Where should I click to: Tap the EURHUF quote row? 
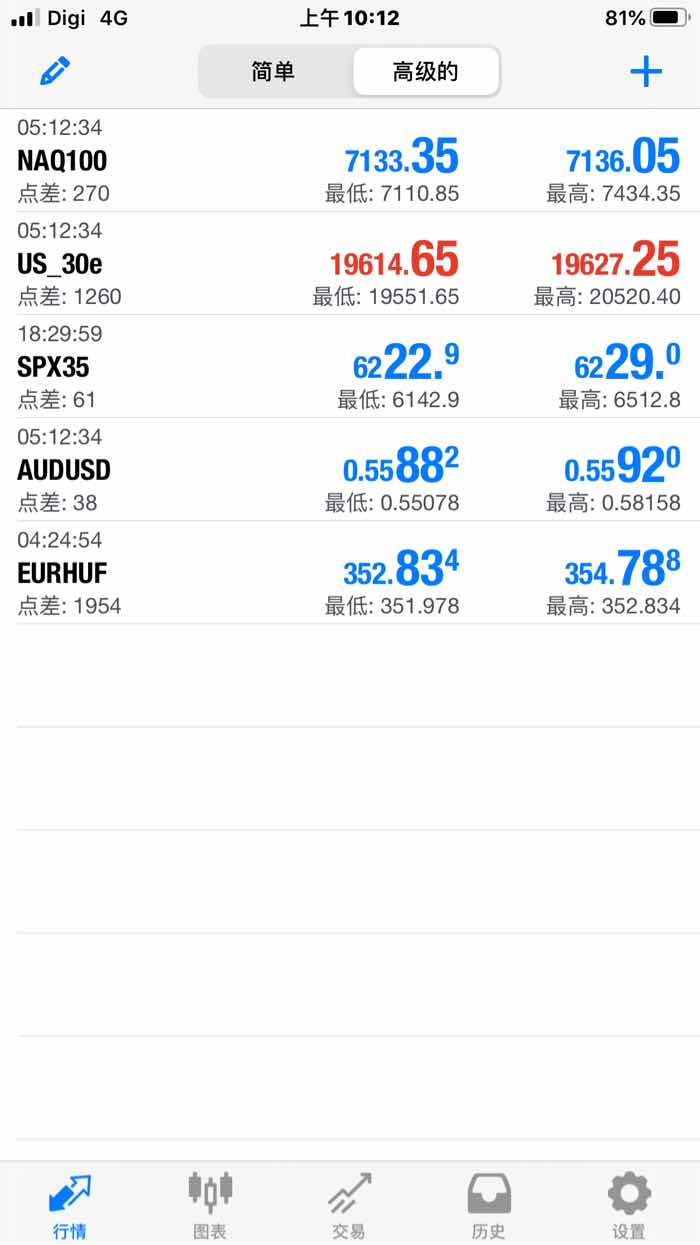coord(350,572)
